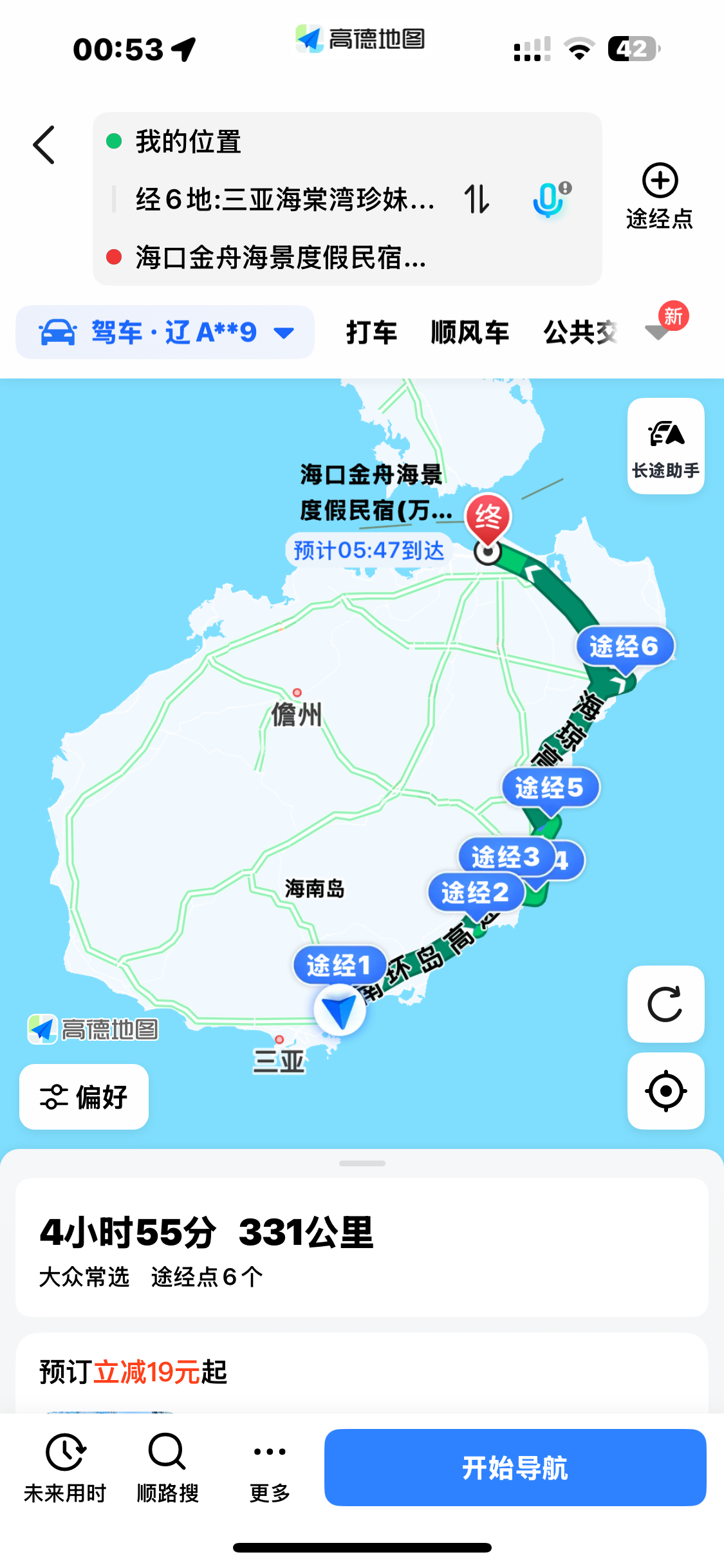Open the 长途助手 long-trip assistant
Image resolution: width=724 pixels, height=1568 pixels.
pyautogui.click(x=666, y=446)
